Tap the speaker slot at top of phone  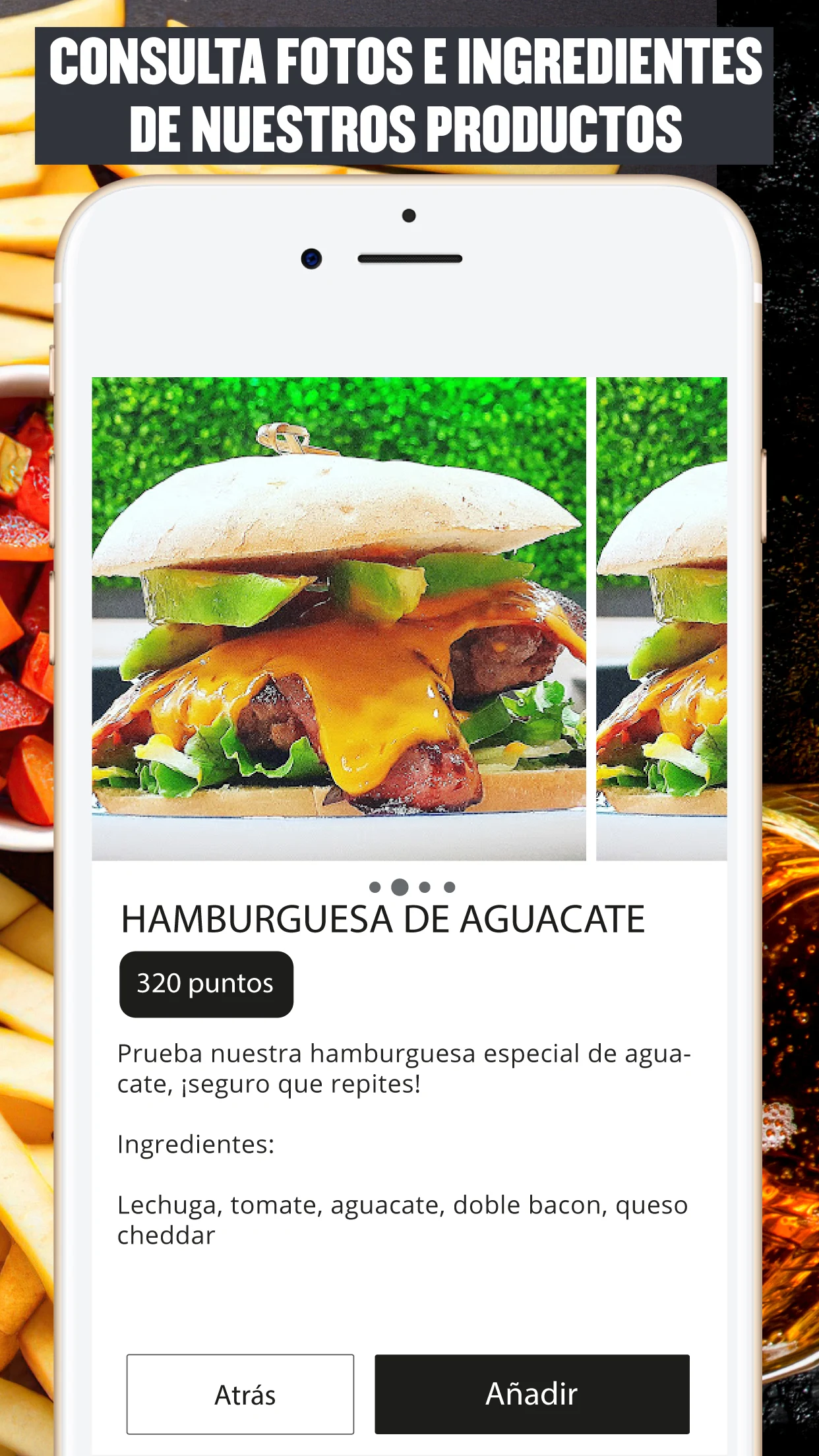[x=409, y=258]
